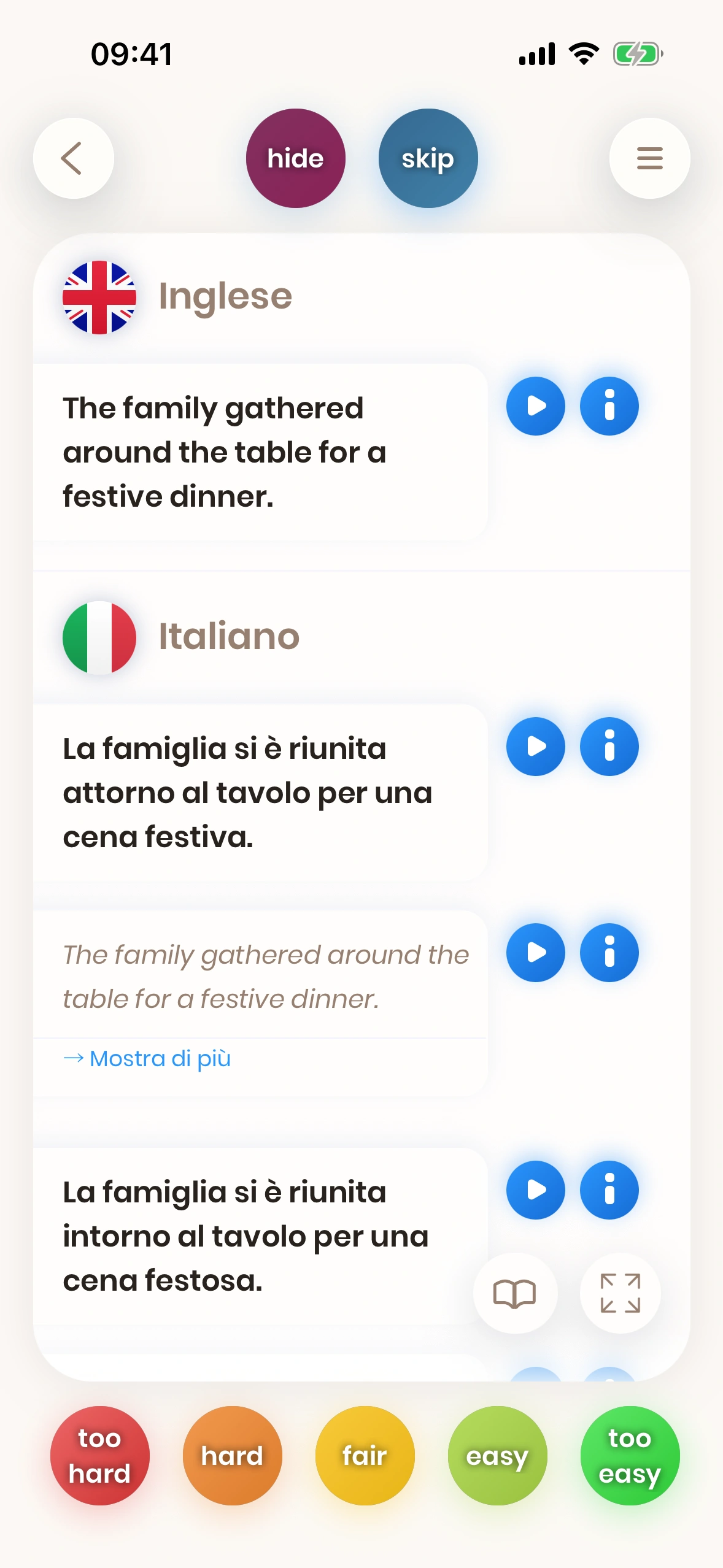Play audio for the italic English sentence

[x=535, y=953]
